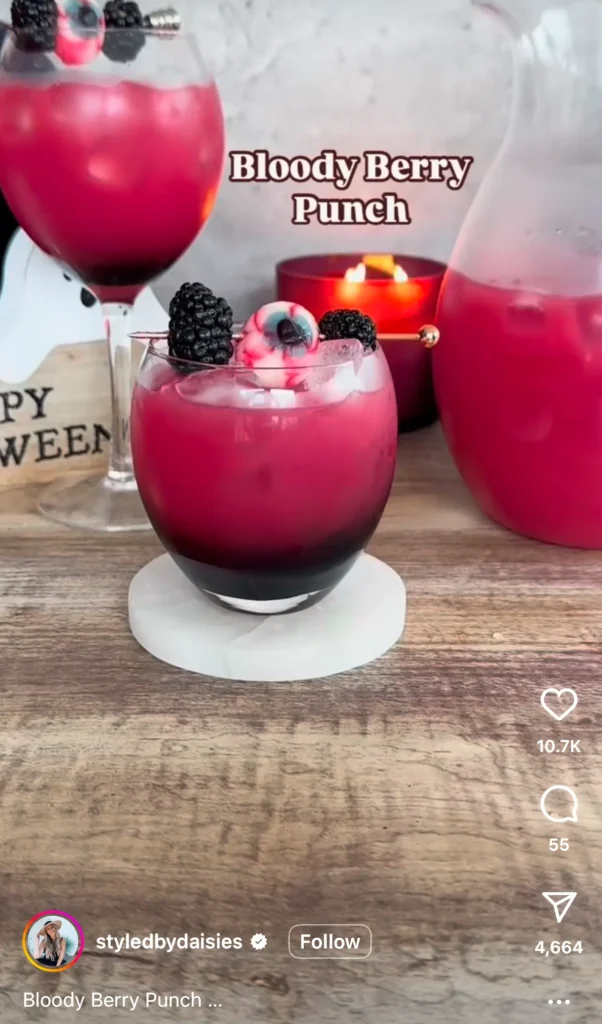Open the styledbydaisies username link
Image resolution: width=602 pixels, height=1024 pixels.
(x=171, y=941)
